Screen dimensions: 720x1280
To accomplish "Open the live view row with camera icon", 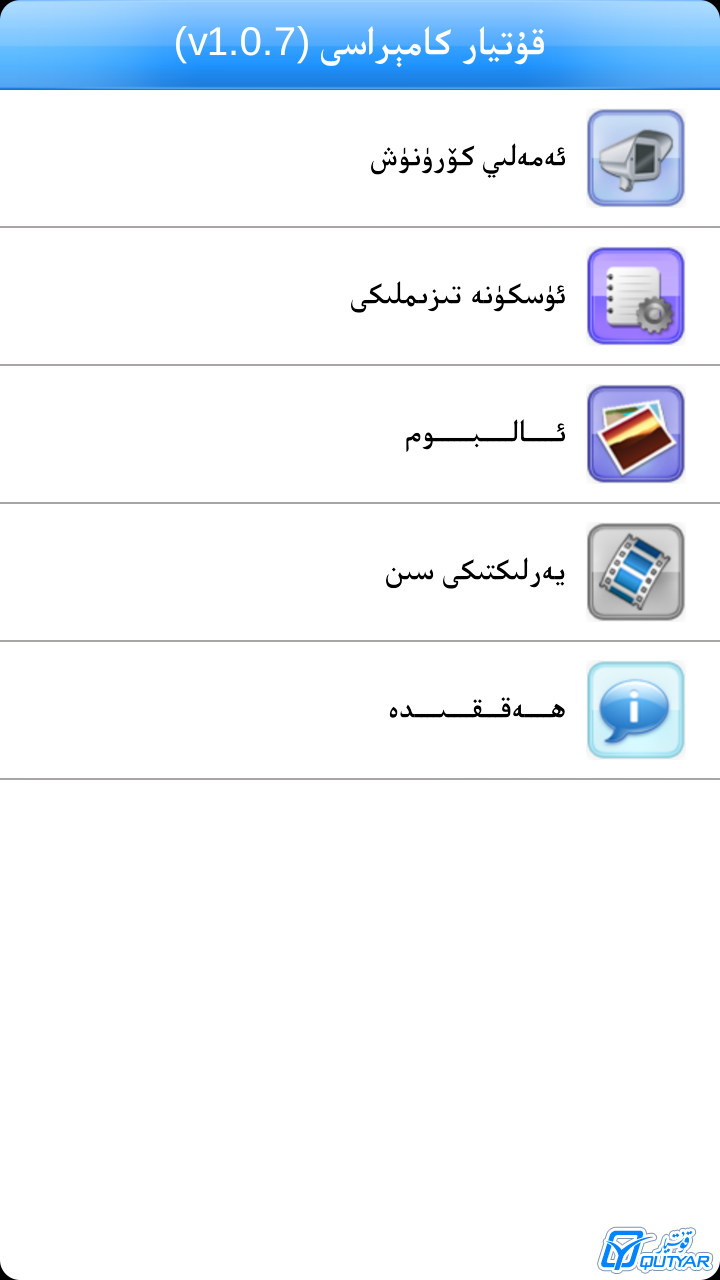I will (x=360, y=158).
